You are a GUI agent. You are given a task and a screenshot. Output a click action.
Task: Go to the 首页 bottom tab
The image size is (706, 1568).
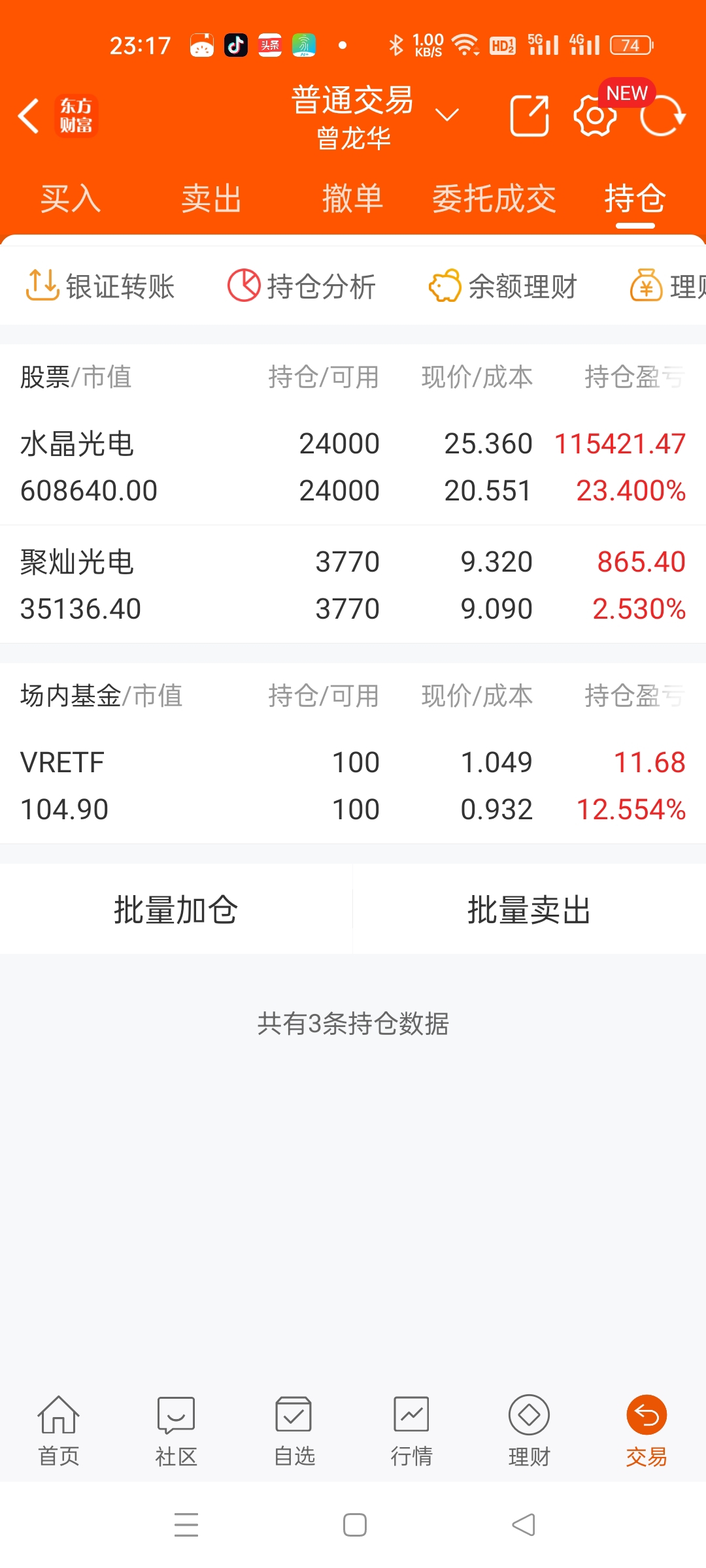[59, 1431]
